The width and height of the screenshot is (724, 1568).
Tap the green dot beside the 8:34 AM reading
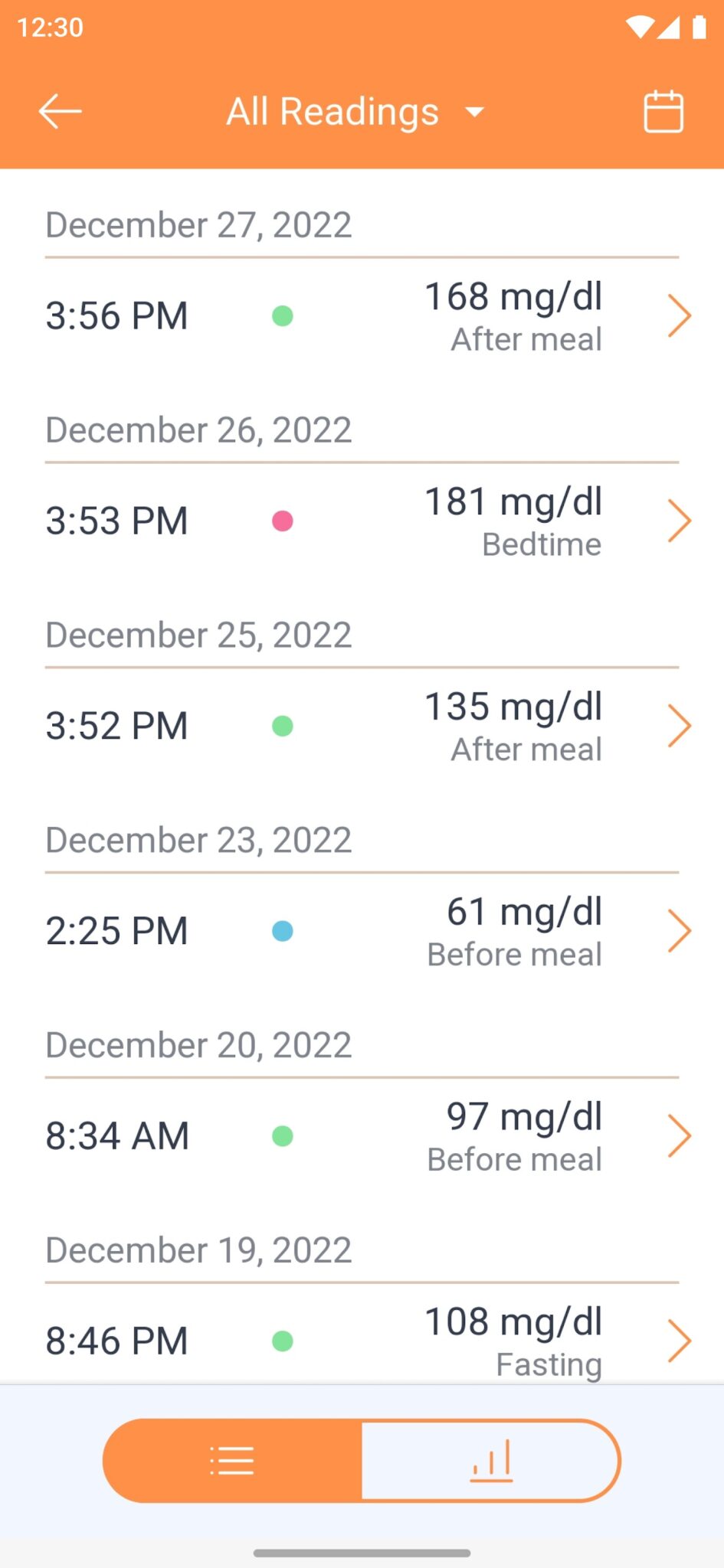282,1135
